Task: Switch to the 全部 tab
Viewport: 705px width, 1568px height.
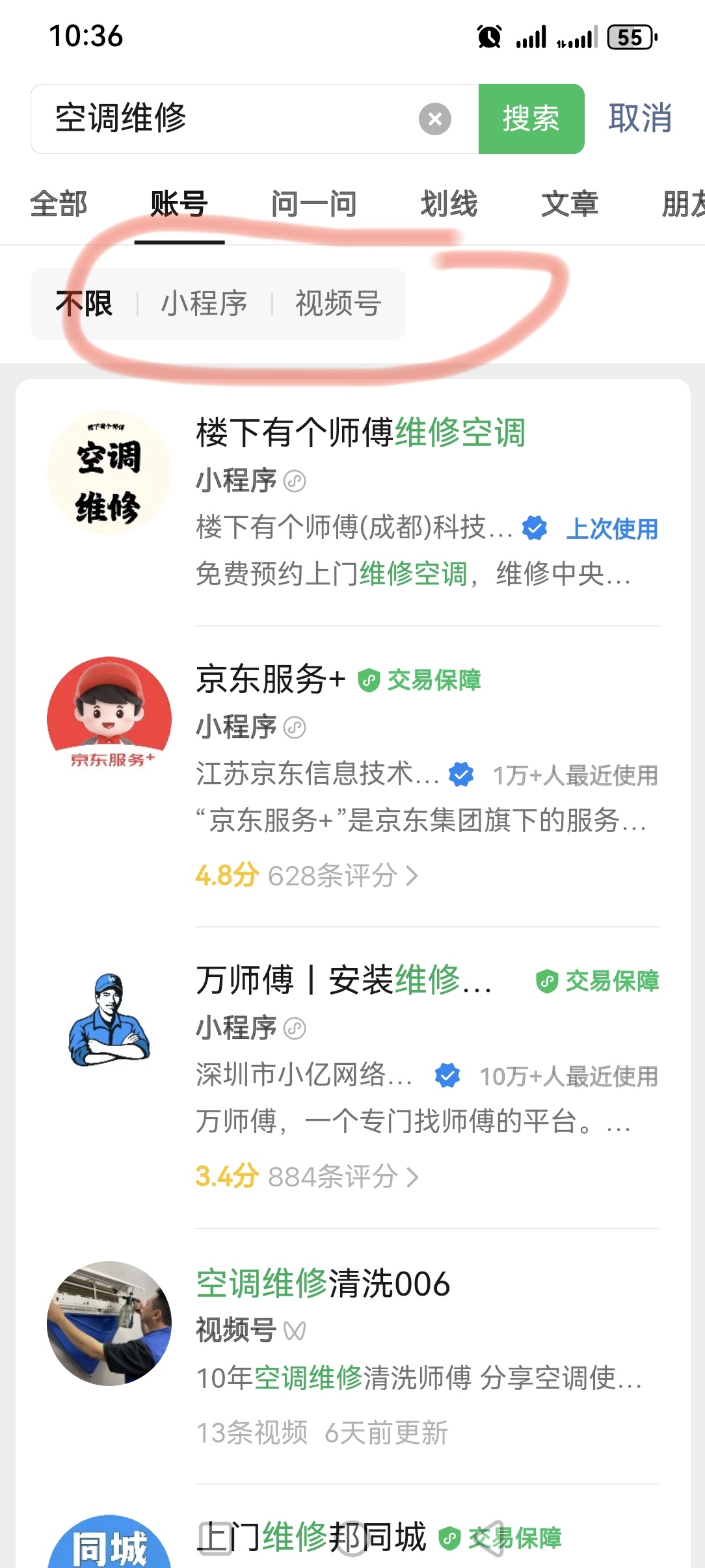Action: [59, 204]
